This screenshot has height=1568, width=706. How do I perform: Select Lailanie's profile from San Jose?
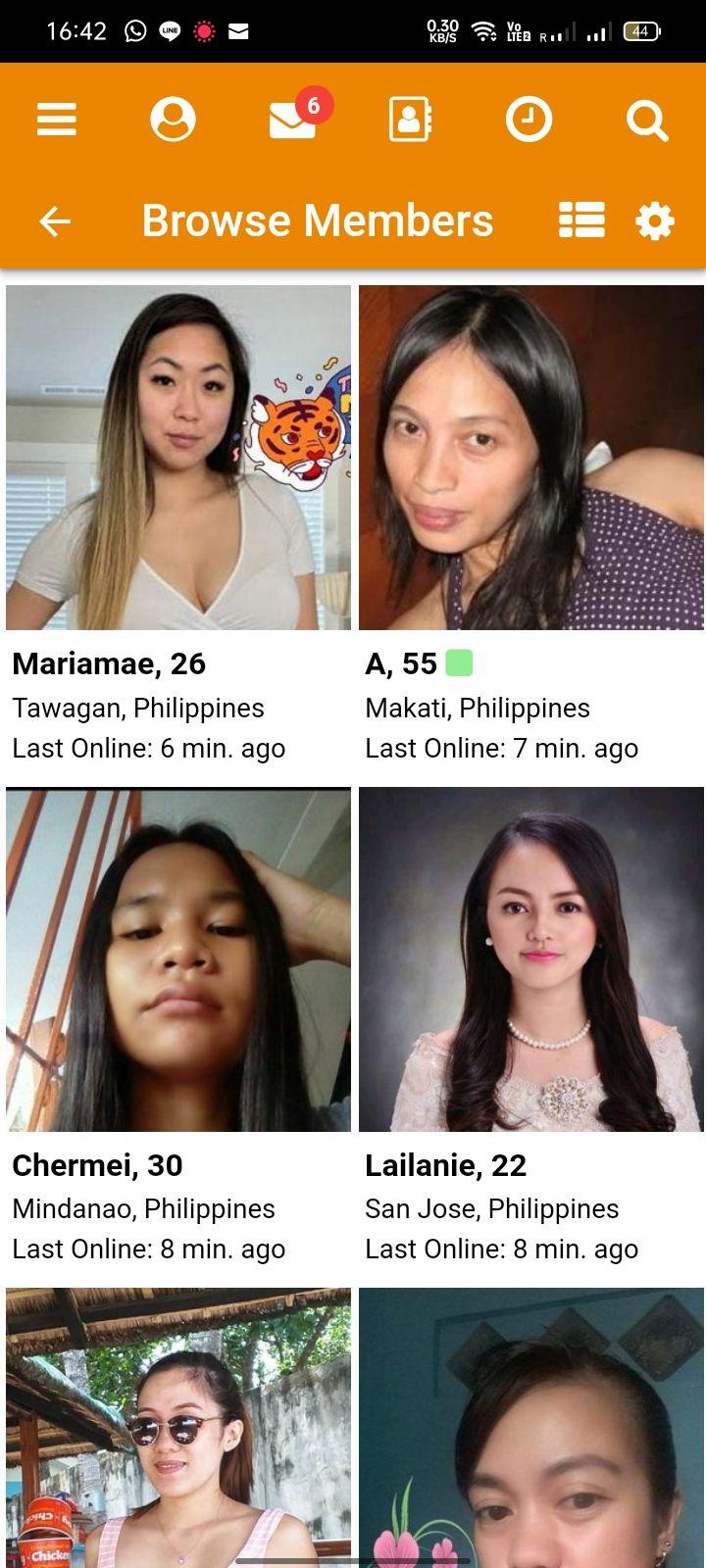[531, 1026]
